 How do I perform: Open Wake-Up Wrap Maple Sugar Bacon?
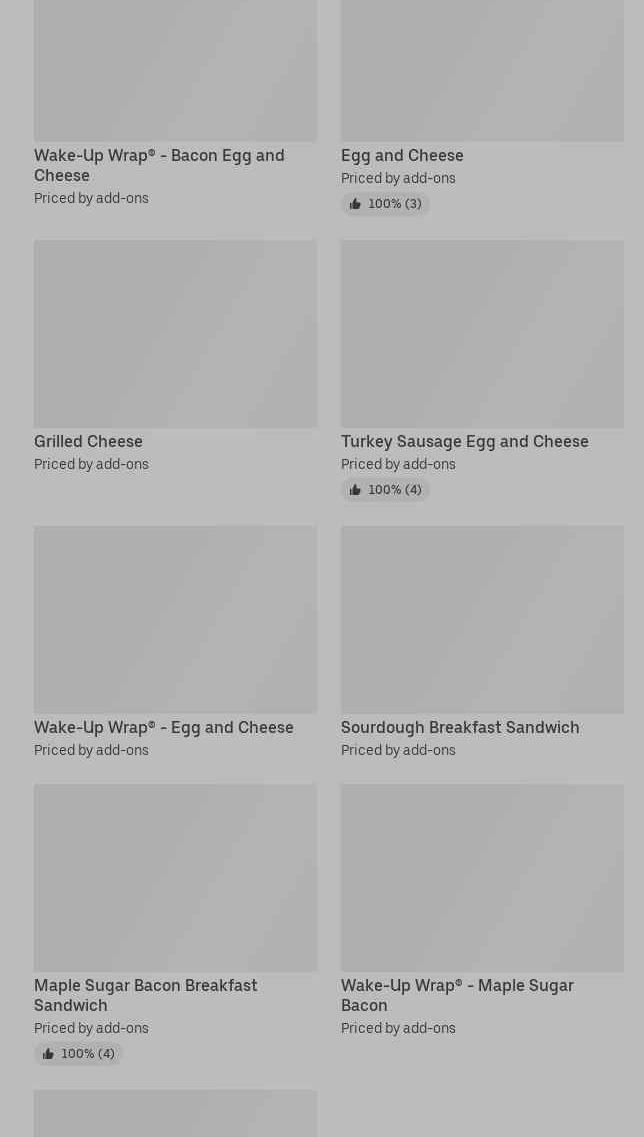(x=481, y=878)
